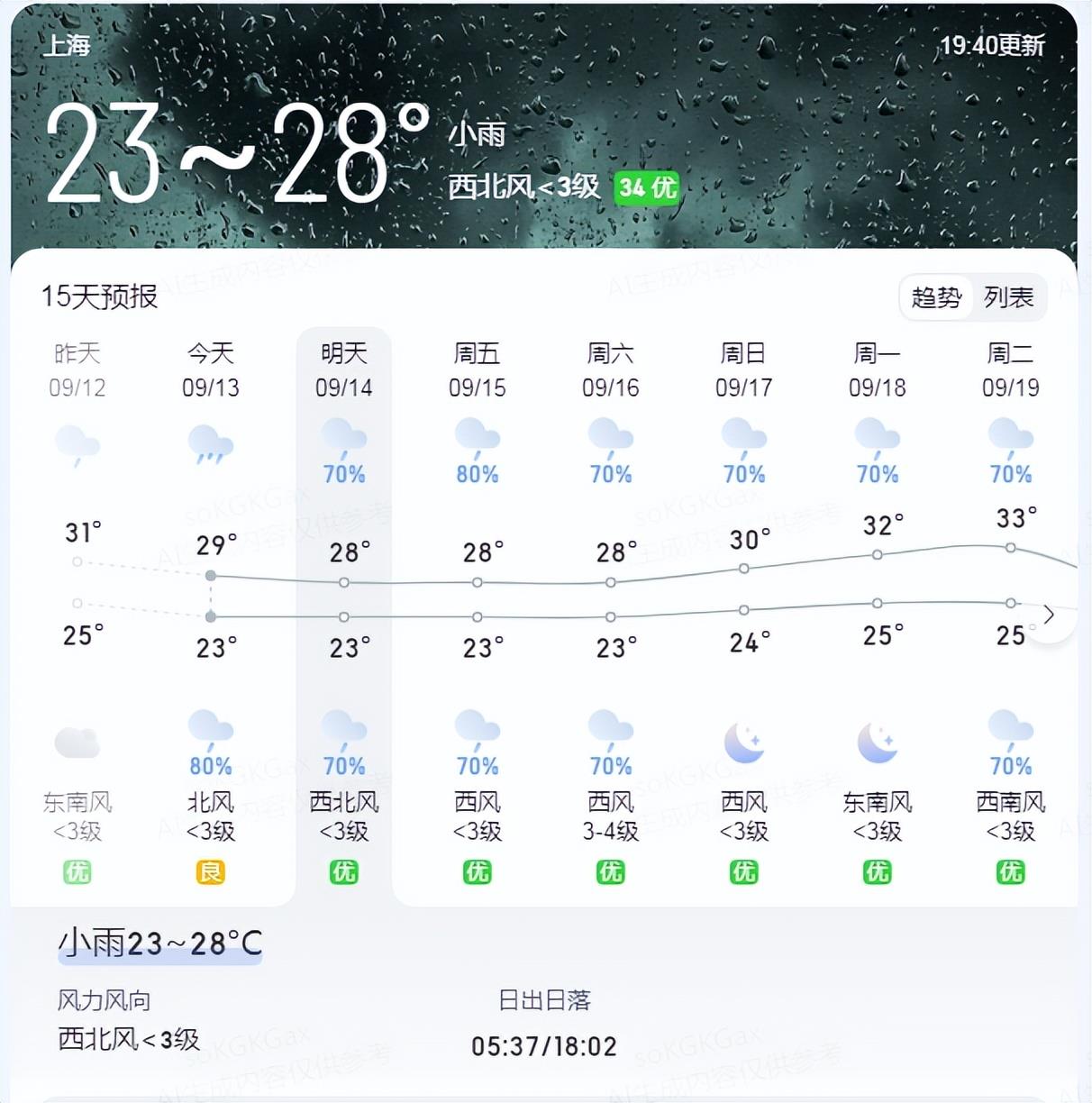Select 昨天 09/12 forecast column
Viewport: 1092px width, 1103px height.
click(x=77, y=369)
